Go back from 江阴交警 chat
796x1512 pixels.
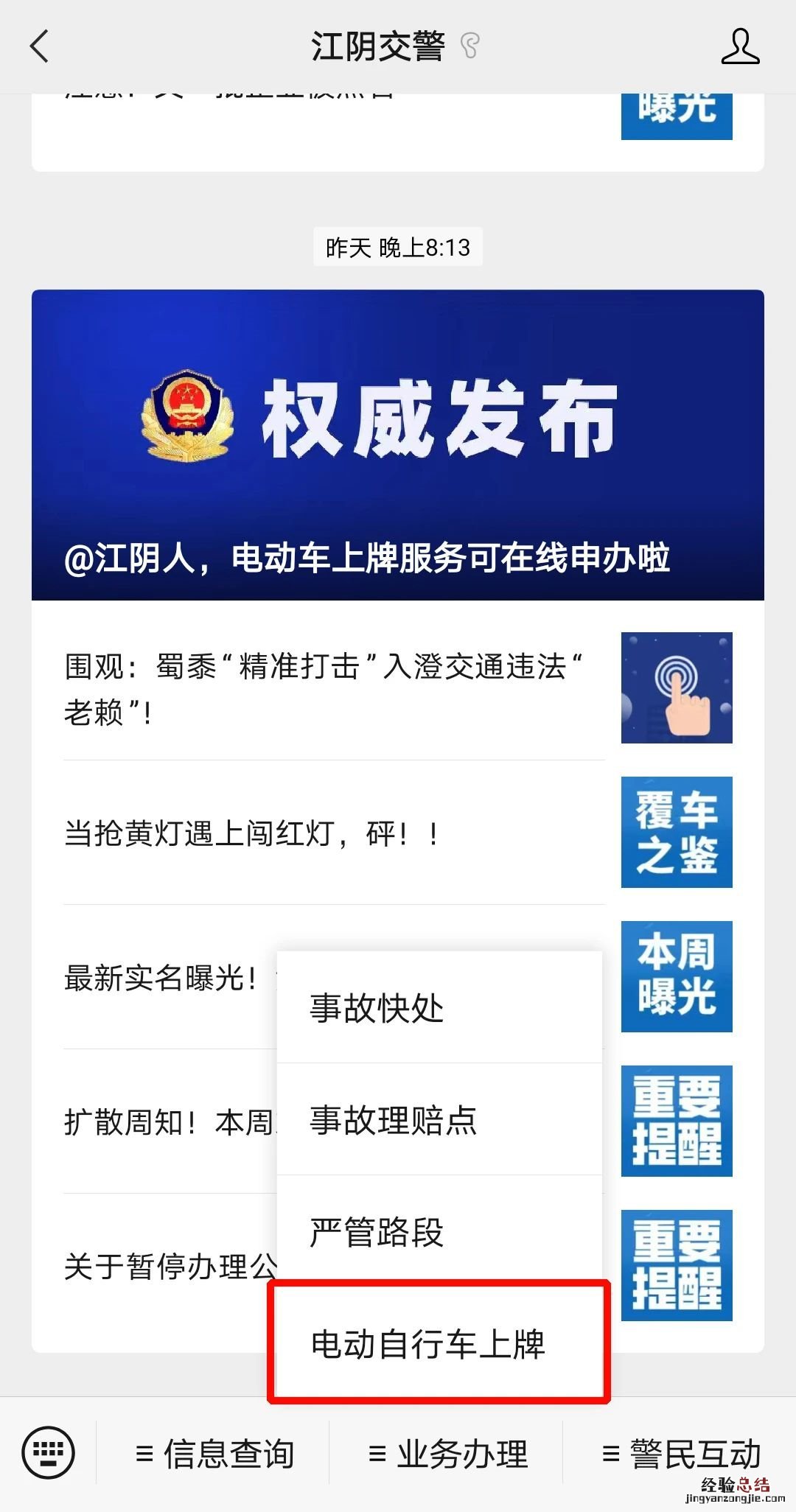coord(40,46)
